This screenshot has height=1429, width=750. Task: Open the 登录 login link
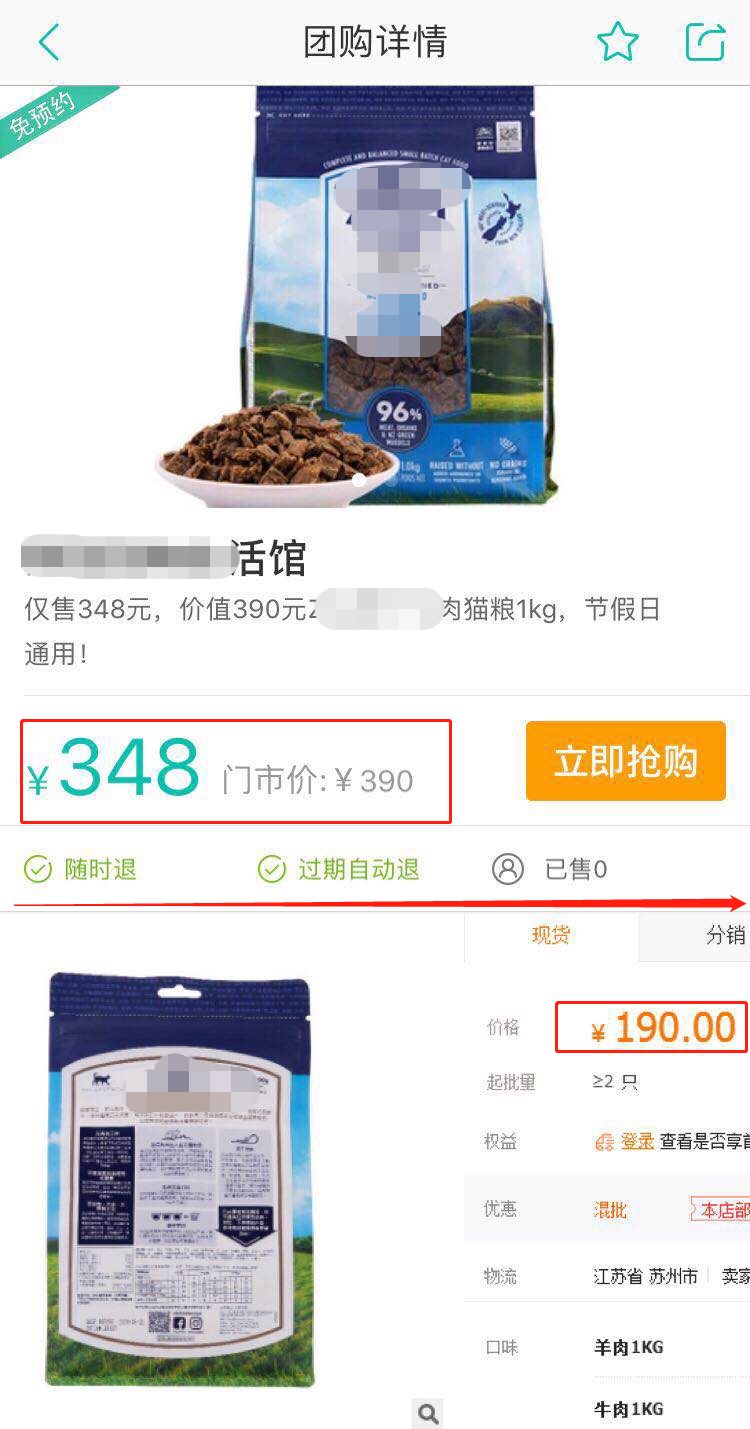pos(636,1142)
